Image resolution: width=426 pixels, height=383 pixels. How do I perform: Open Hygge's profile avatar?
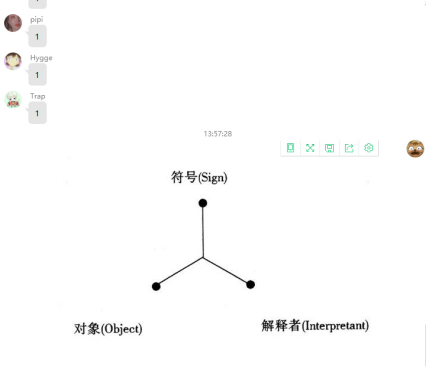(13, 61)
